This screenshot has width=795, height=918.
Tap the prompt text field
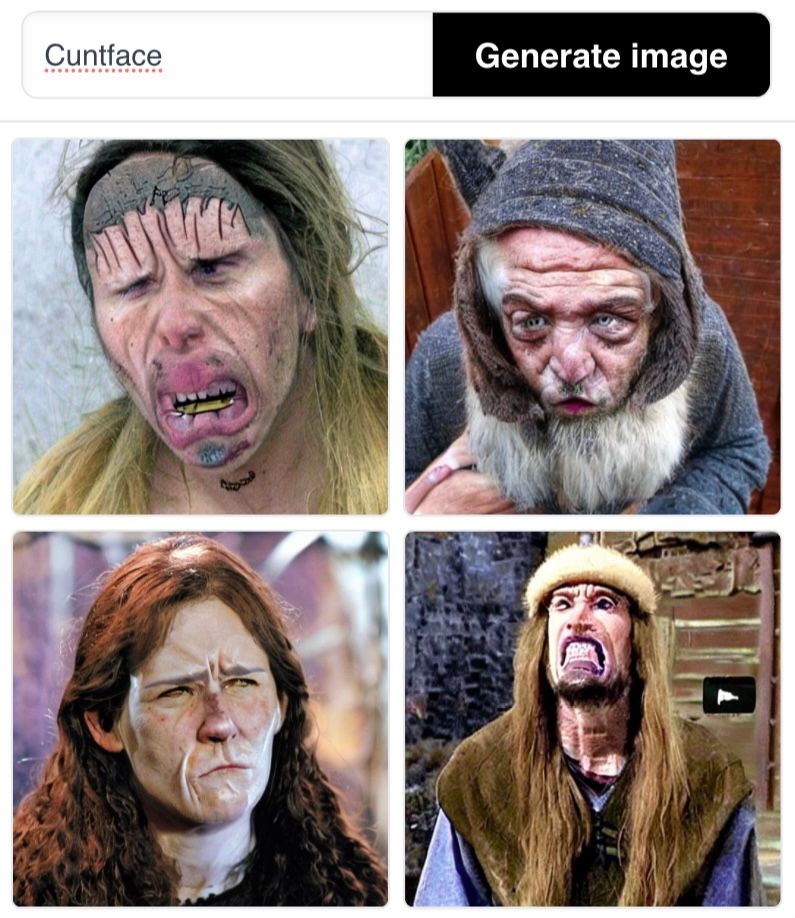pos(228,56)
